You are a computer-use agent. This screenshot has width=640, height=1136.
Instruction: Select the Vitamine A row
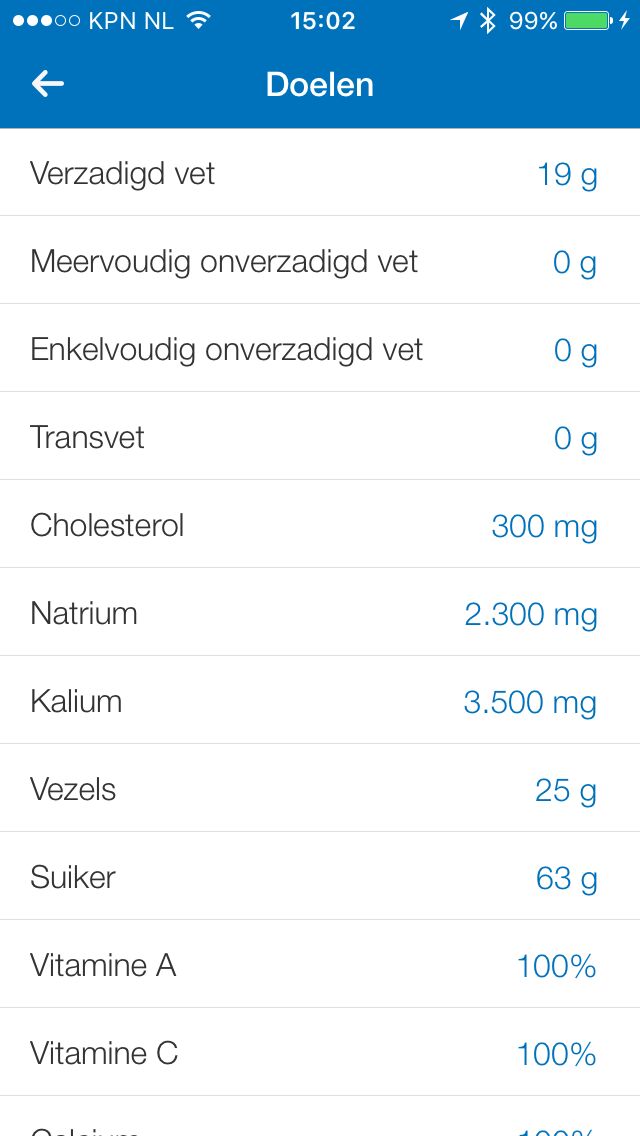point(320,966)
